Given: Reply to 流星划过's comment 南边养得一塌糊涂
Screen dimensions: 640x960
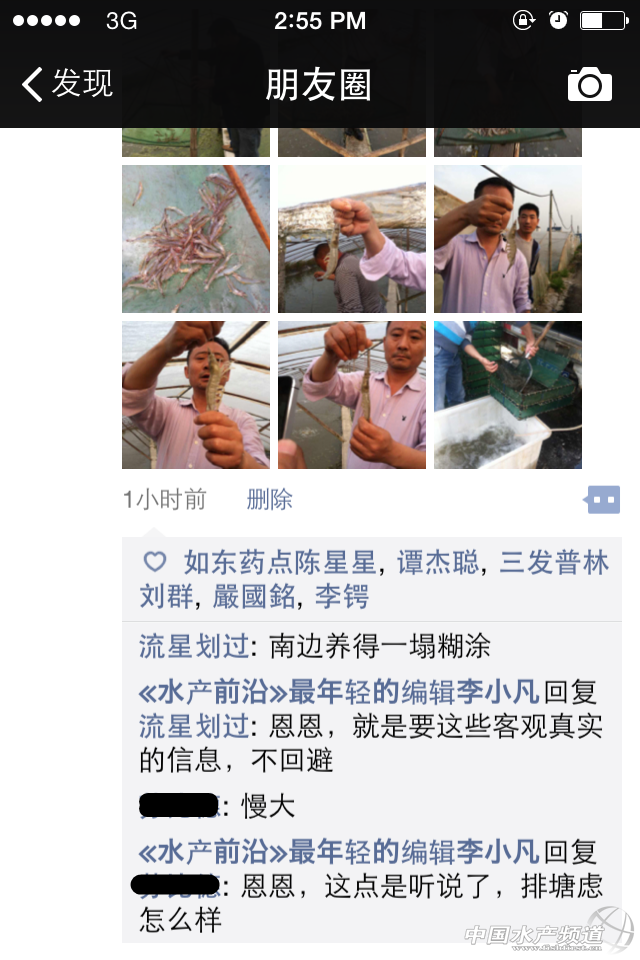Looking at the screenshot, I should coord(380,646).
